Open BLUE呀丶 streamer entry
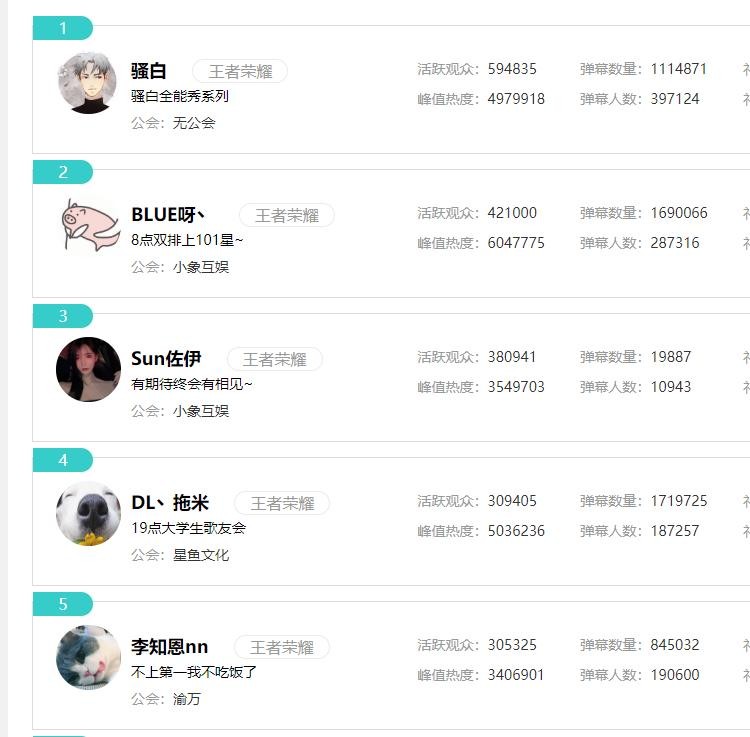Viewport: 750px width, 737px height. pos(168,215)
